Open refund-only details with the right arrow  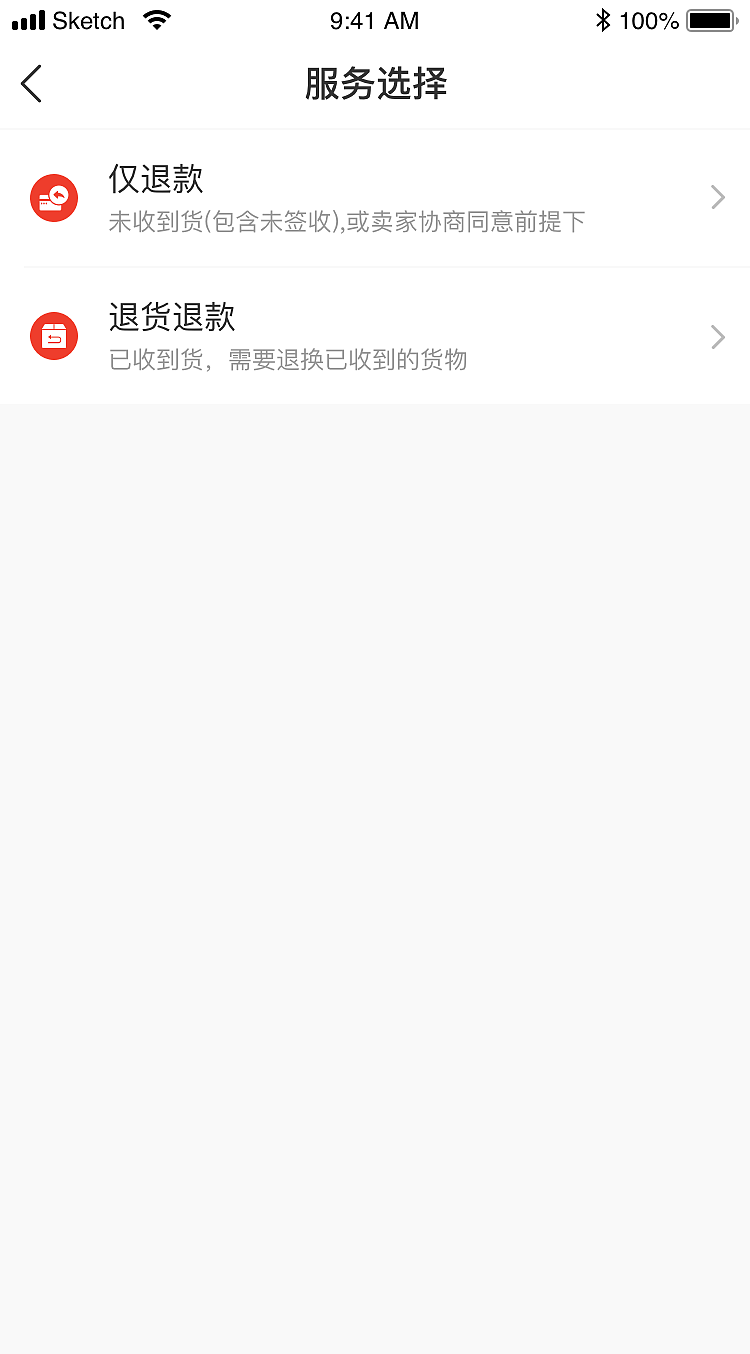point(716,197)
